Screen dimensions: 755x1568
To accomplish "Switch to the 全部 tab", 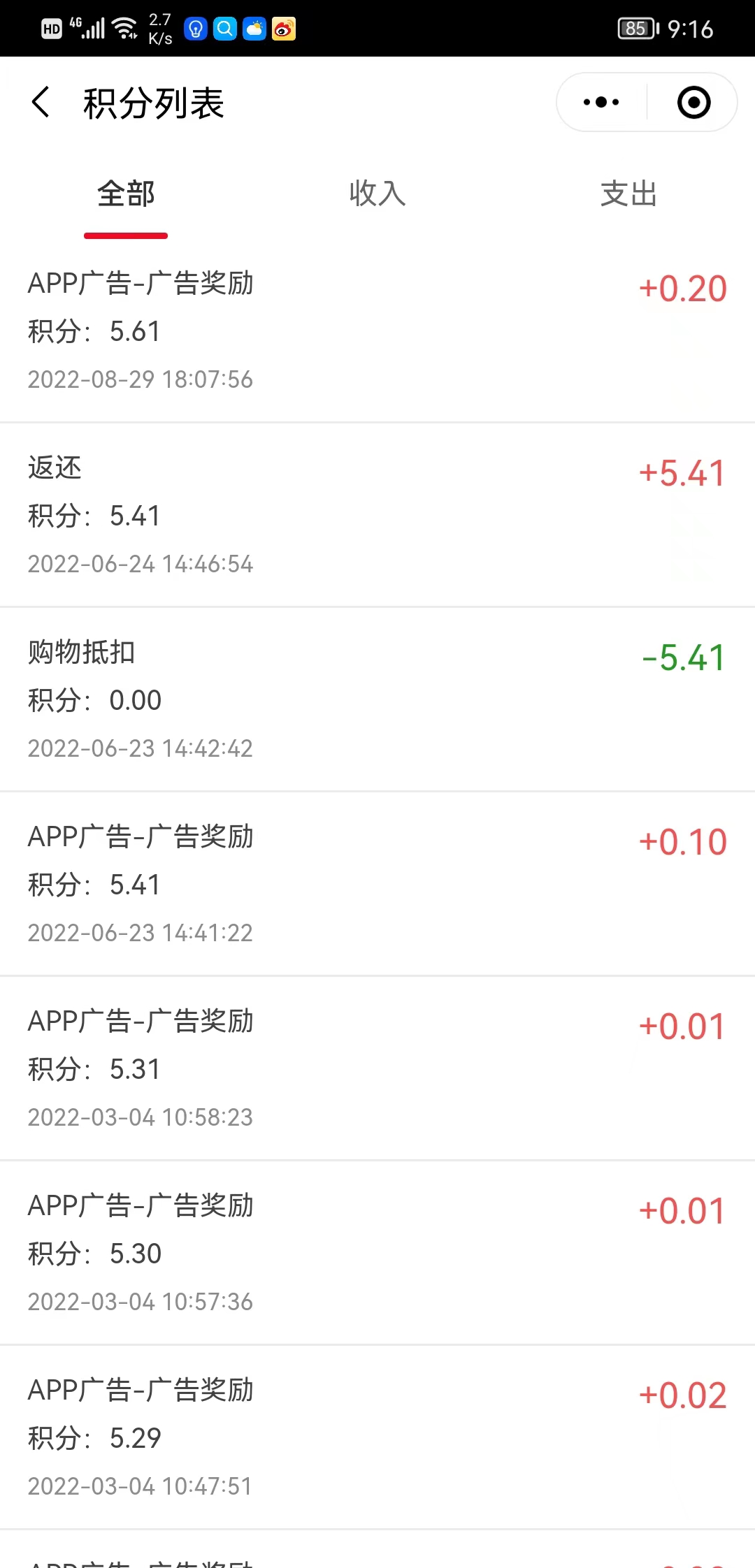I will [x=126, y=194].
